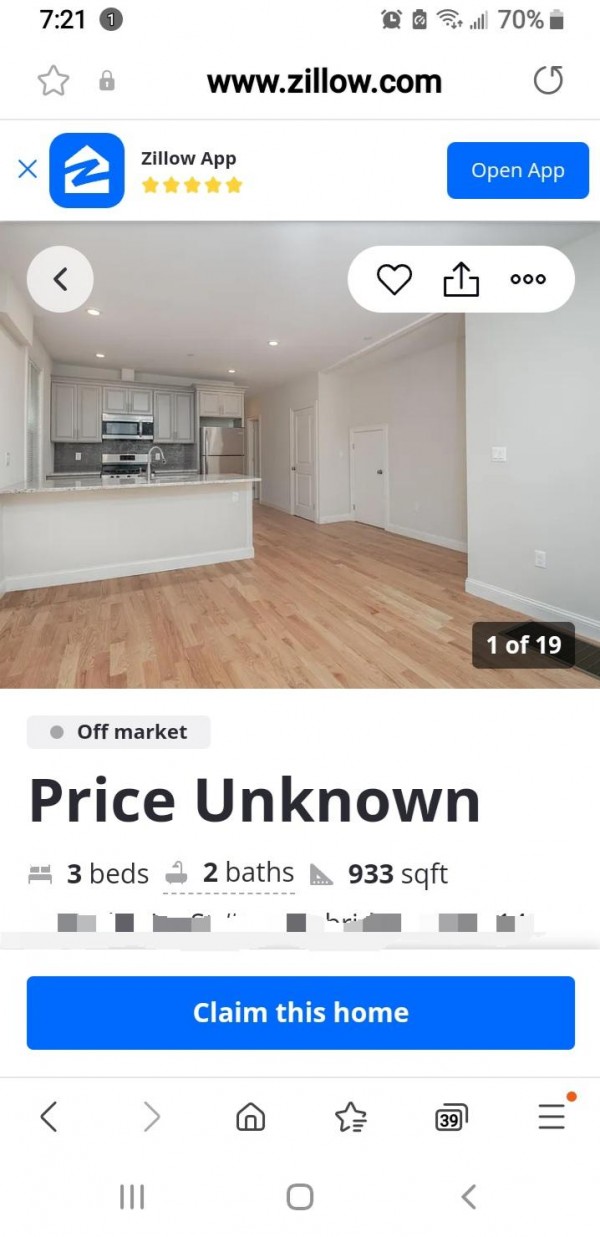Go to the phone's home screen
The image size is (600, 1237).
point(299,1196)
